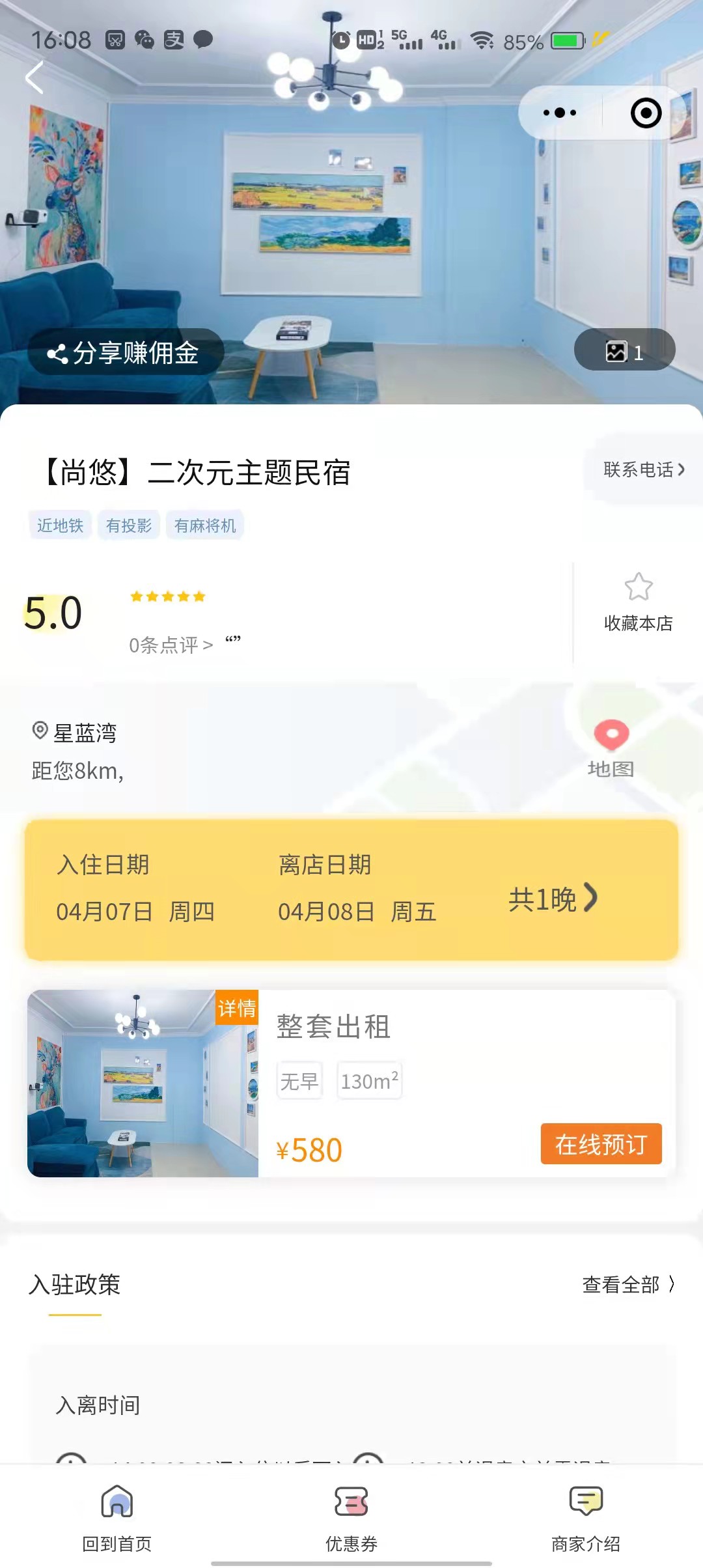Tap 查看全部 to view all policies
This screenshot has height=1568, width=703.
(627, 1285)
